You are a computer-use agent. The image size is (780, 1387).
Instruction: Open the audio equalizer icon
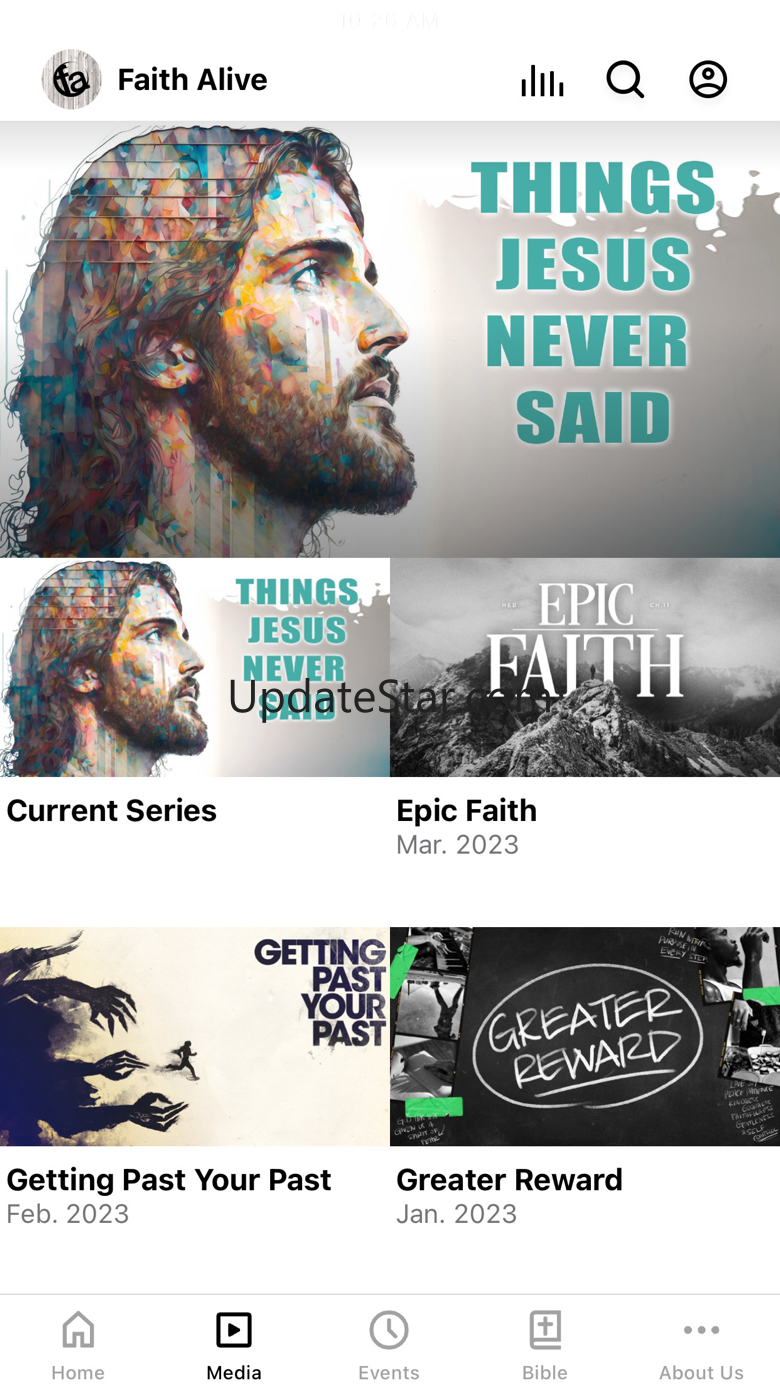542,80
